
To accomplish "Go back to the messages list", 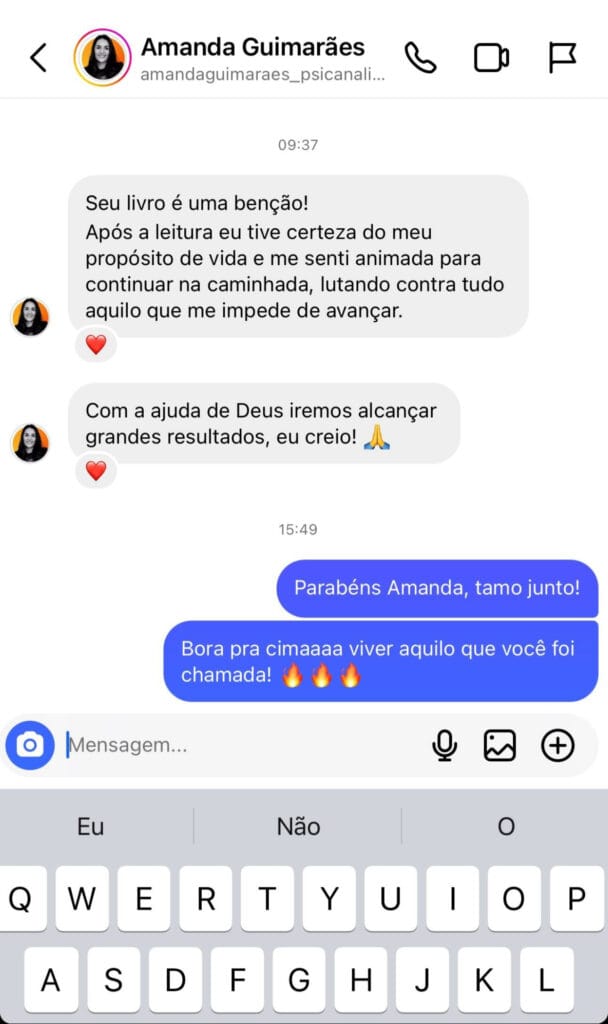I will 38,58.
